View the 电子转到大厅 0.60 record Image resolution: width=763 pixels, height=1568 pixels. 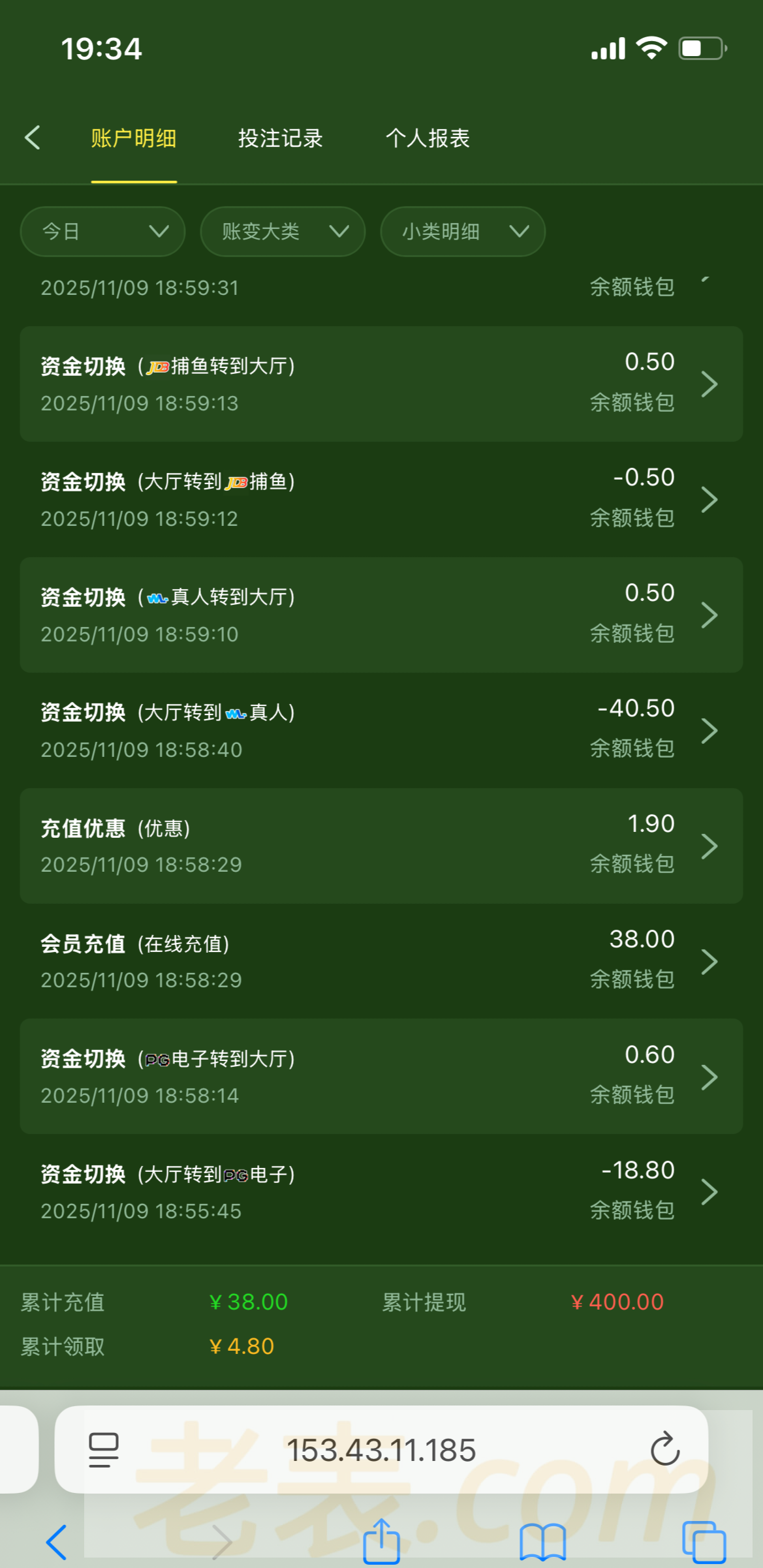(x=381, y=1076)
